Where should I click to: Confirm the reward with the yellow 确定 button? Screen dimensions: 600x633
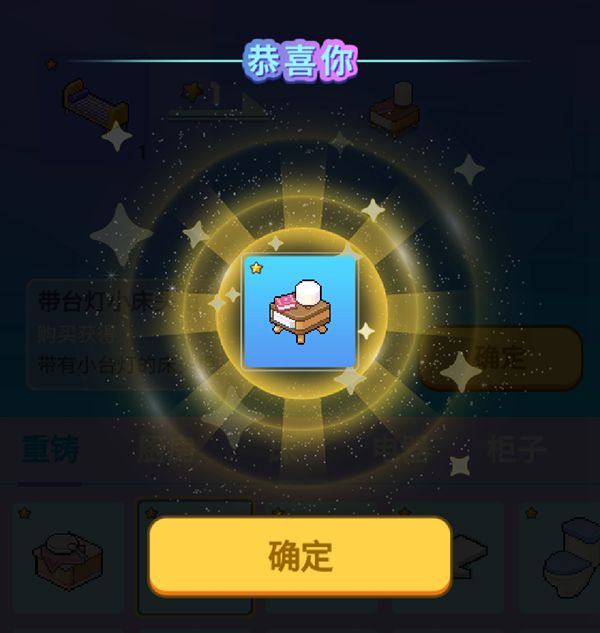300,556
